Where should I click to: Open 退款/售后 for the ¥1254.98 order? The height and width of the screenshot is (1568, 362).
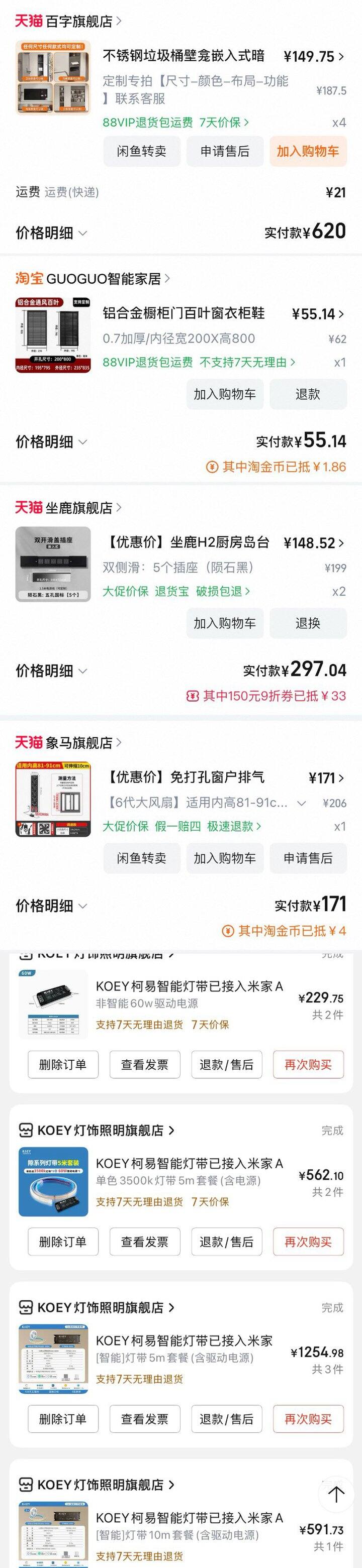[226, 1419]
